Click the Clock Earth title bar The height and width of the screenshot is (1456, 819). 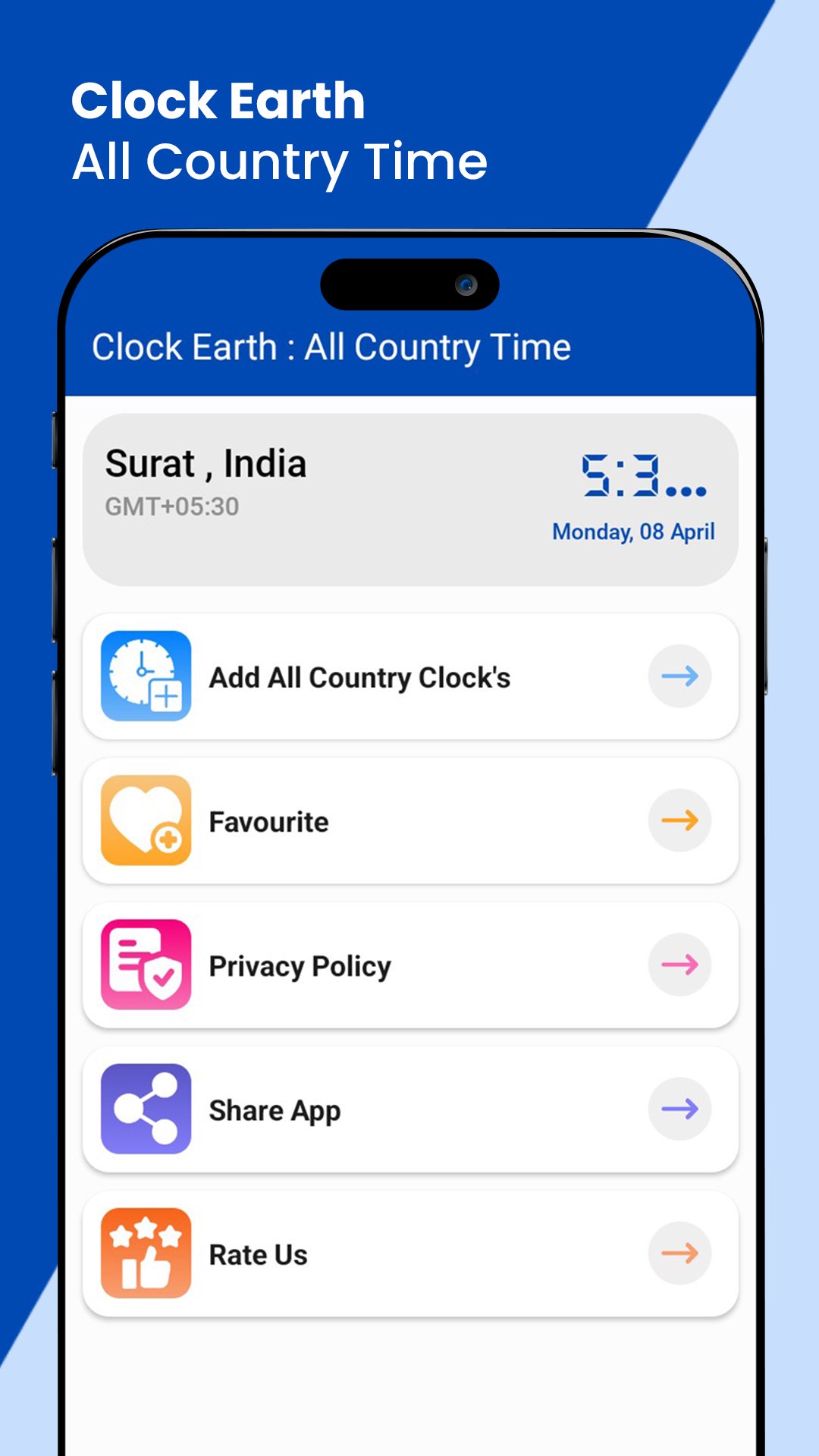(334, 347)
